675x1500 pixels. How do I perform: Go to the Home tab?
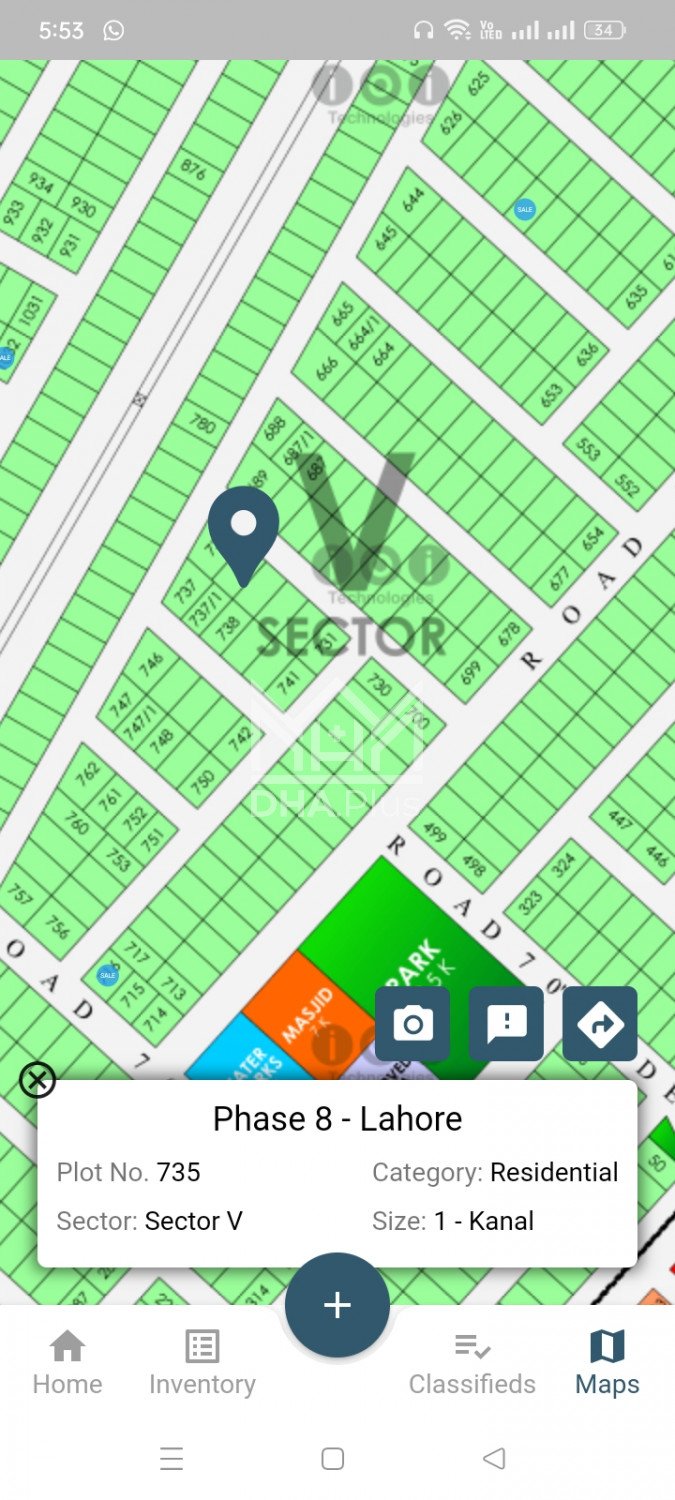pyautogui.click(x=67, y=1362)
